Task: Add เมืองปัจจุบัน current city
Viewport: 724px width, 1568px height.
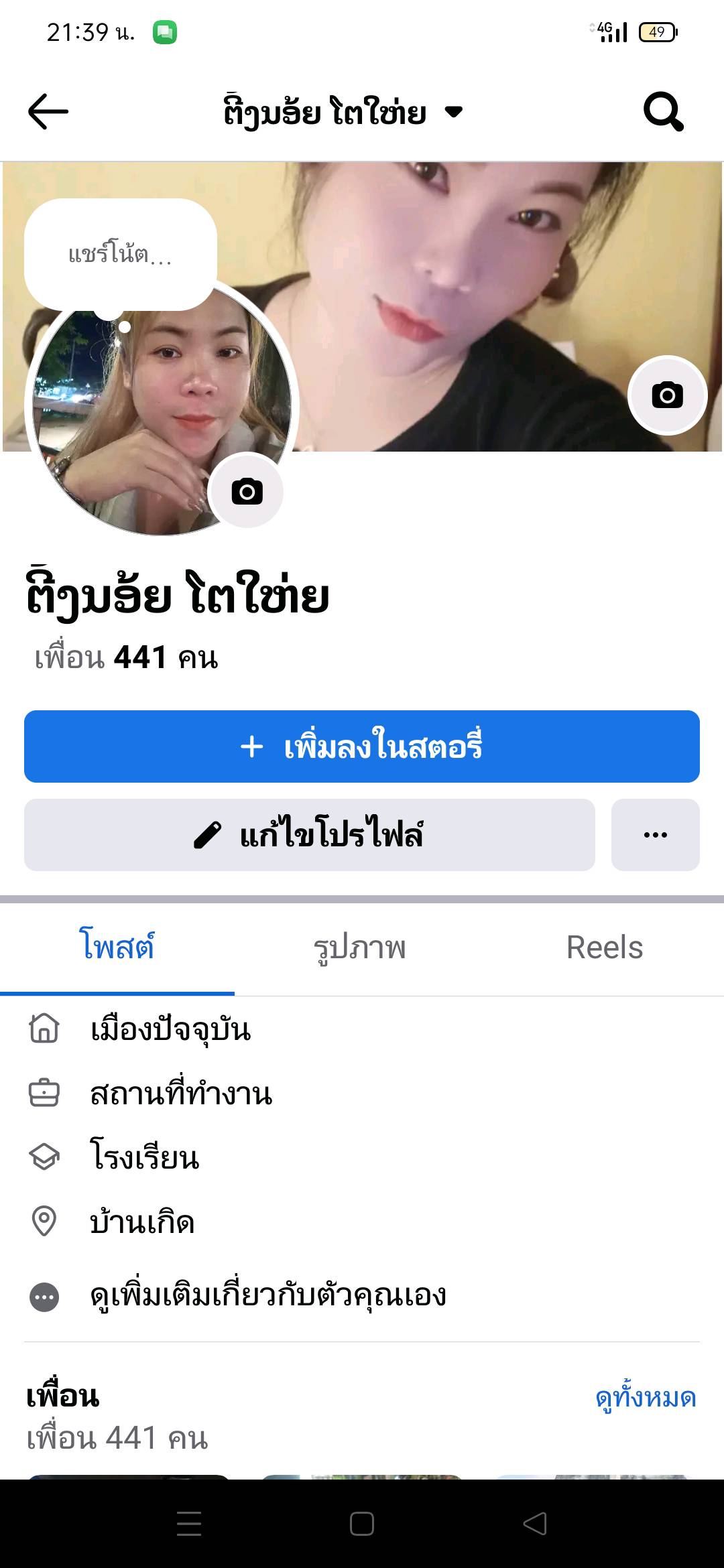Action: (170, 1029)
